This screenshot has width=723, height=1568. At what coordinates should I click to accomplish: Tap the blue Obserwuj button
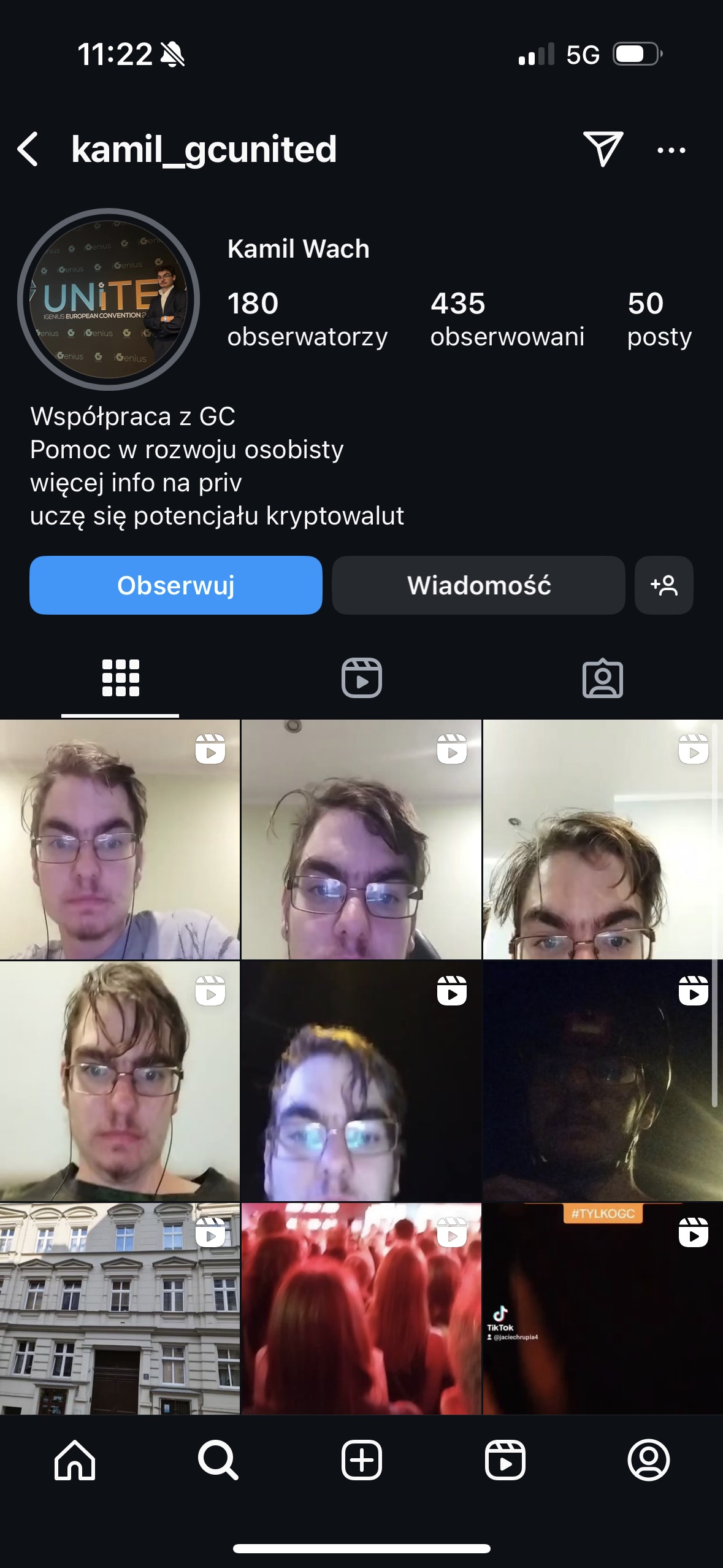(x=175, y=585)
